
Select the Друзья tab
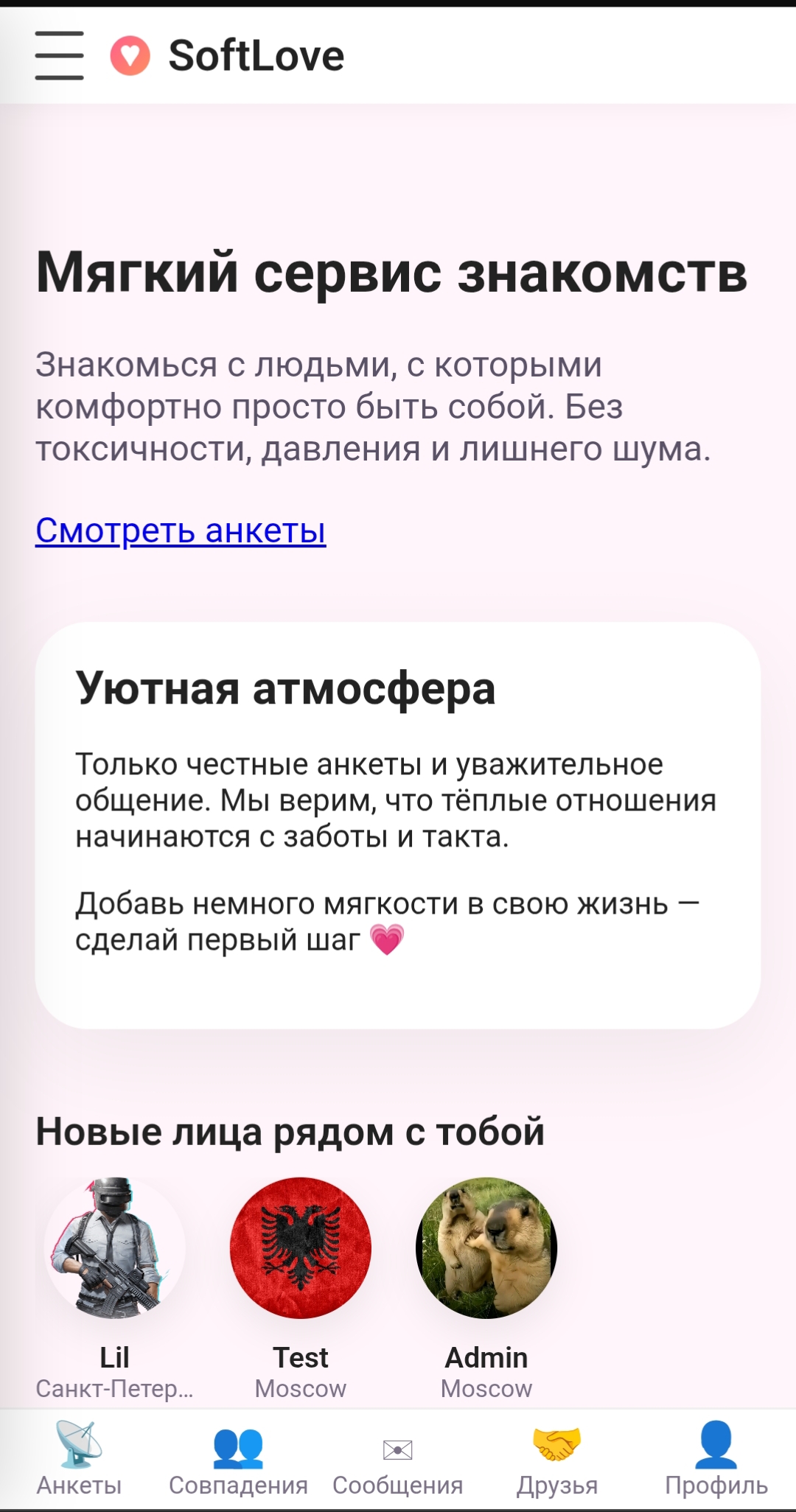click(557, 1460)
